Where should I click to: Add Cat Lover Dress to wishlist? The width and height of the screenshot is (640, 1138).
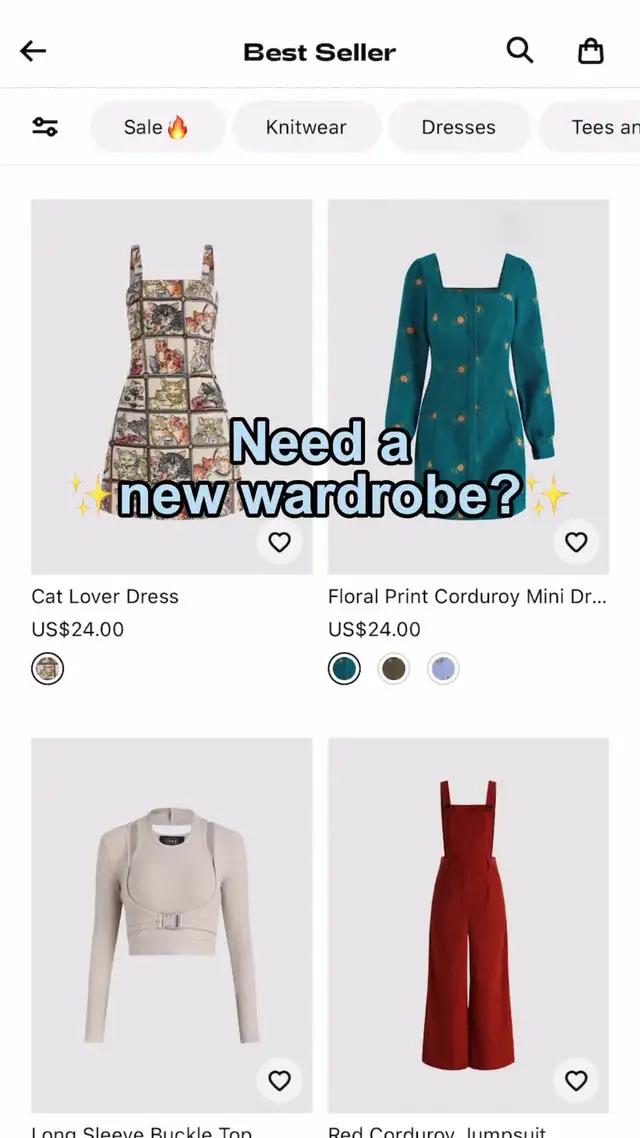pyautogui.click(x=280, y=542)
